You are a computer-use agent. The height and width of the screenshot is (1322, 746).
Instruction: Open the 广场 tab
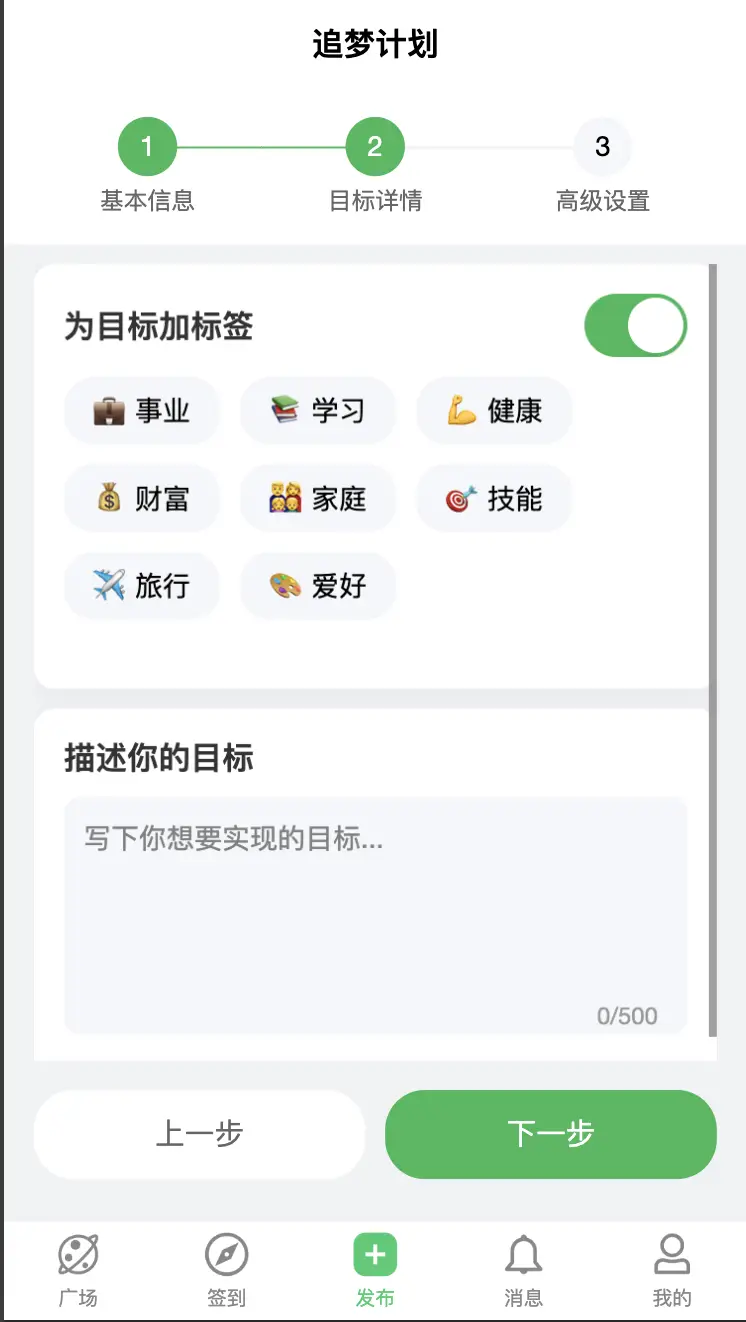pyautogui.click(x=78, y=1270)
